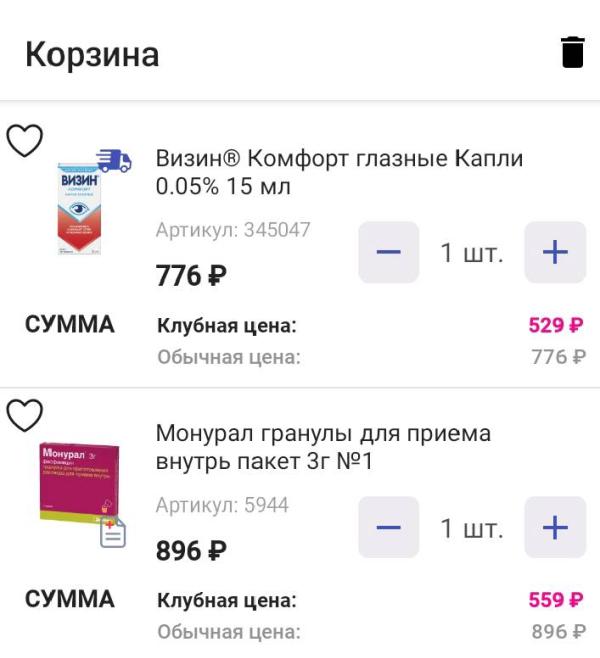
Task: Decrease quantity of Визин Комфорт
Action: click(x=389, y=252)
